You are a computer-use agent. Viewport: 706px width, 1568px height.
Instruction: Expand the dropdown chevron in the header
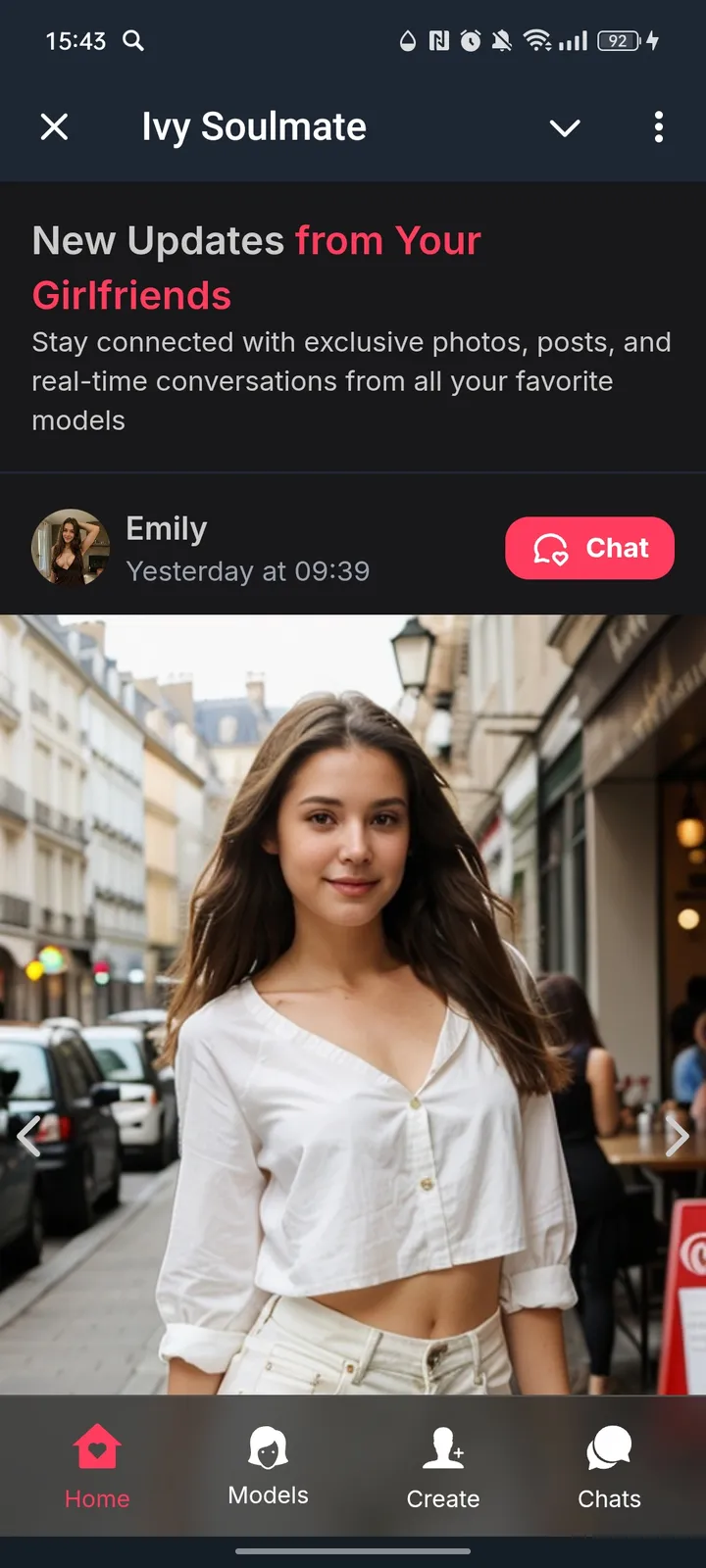[x=565, y=127]
